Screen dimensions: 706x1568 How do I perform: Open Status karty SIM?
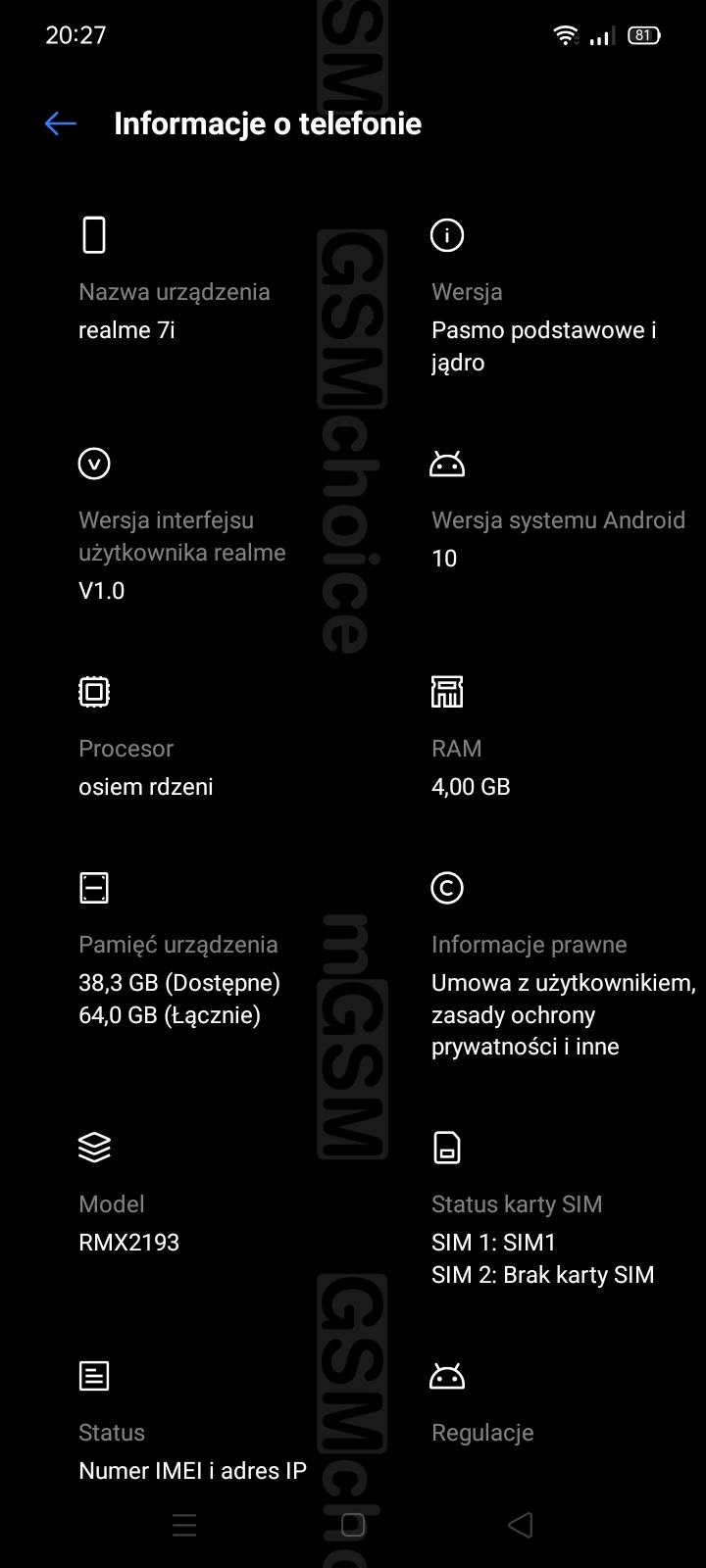point(529,1209)
